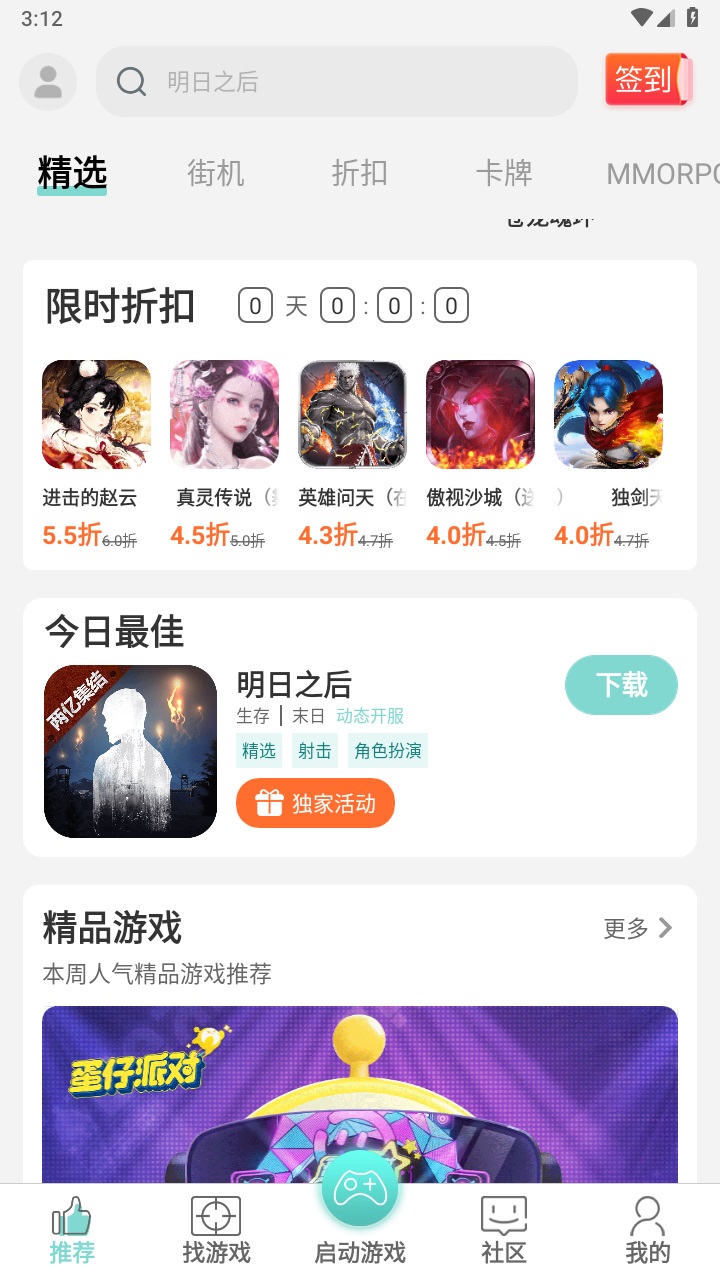Open the 卡牌 category

[504, 174]
